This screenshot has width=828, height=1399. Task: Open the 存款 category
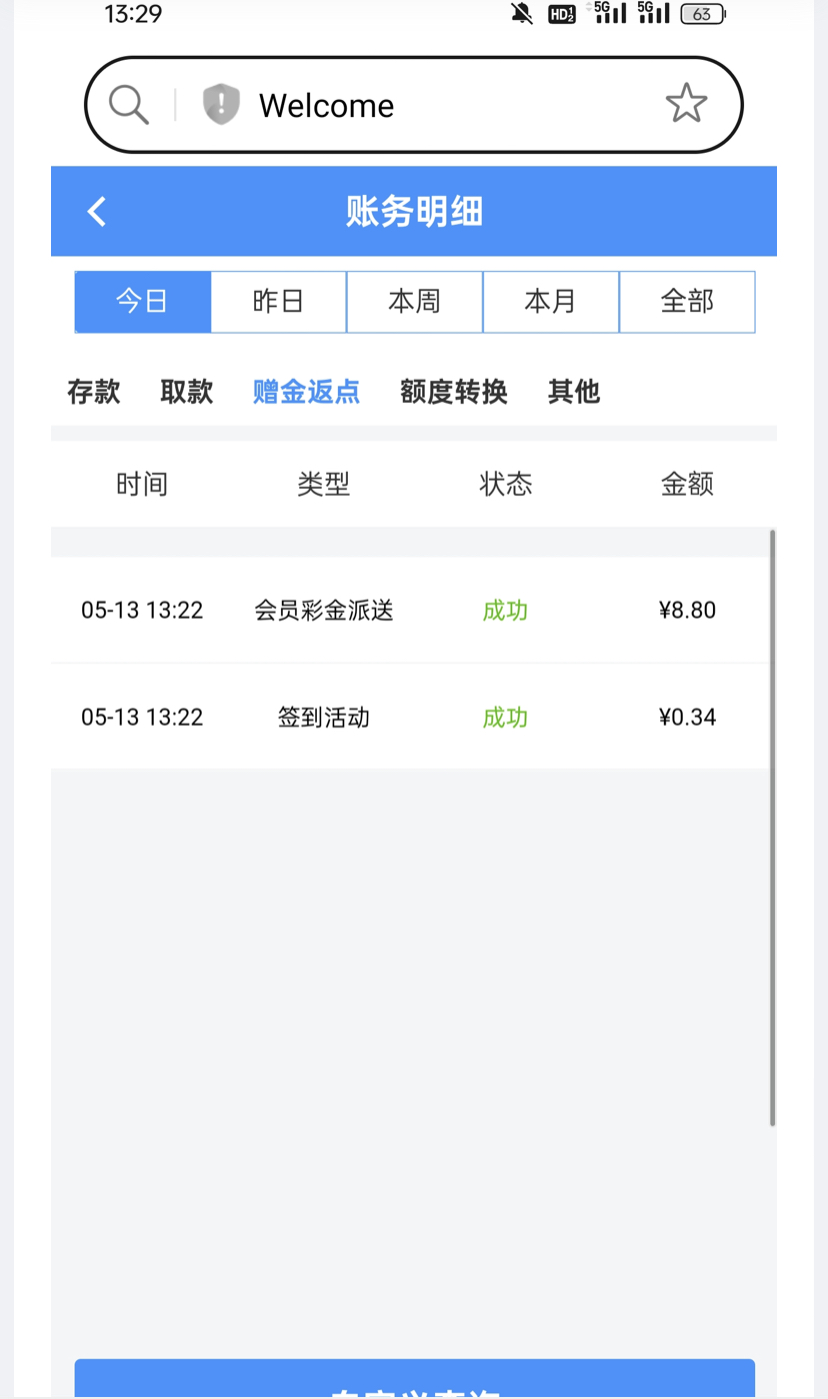point(94,391)
